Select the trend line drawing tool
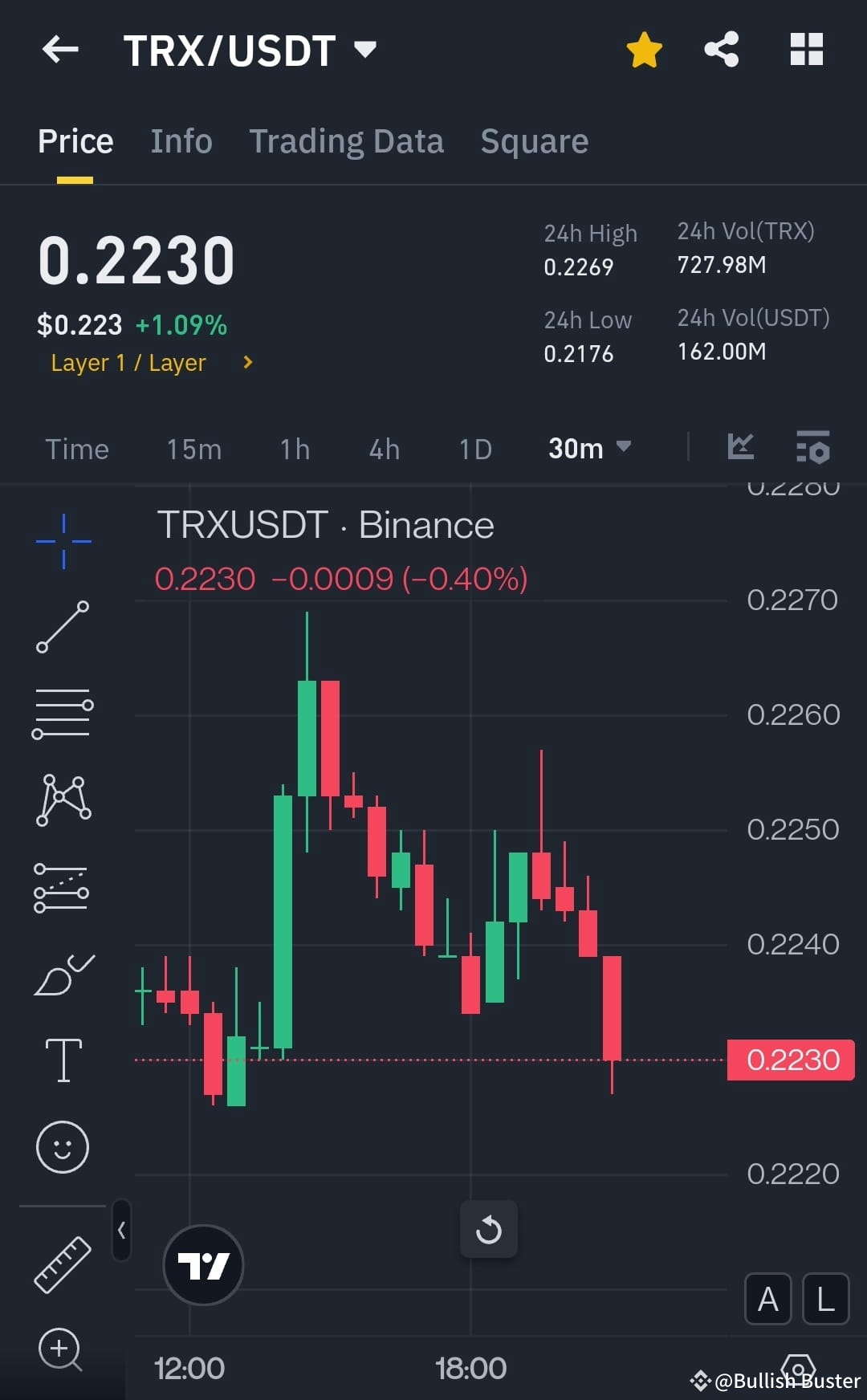 (63, 626)
